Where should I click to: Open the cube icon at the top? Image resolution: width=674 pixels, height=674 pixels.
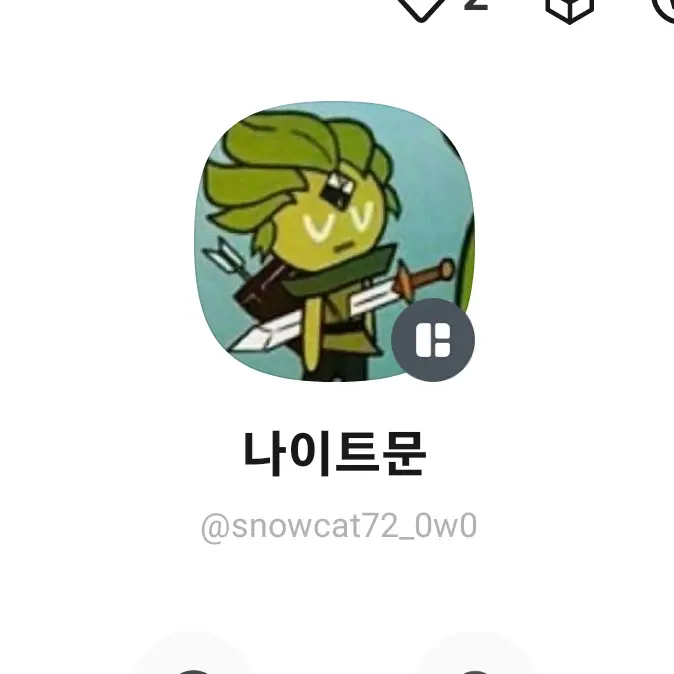coord(569,8)
